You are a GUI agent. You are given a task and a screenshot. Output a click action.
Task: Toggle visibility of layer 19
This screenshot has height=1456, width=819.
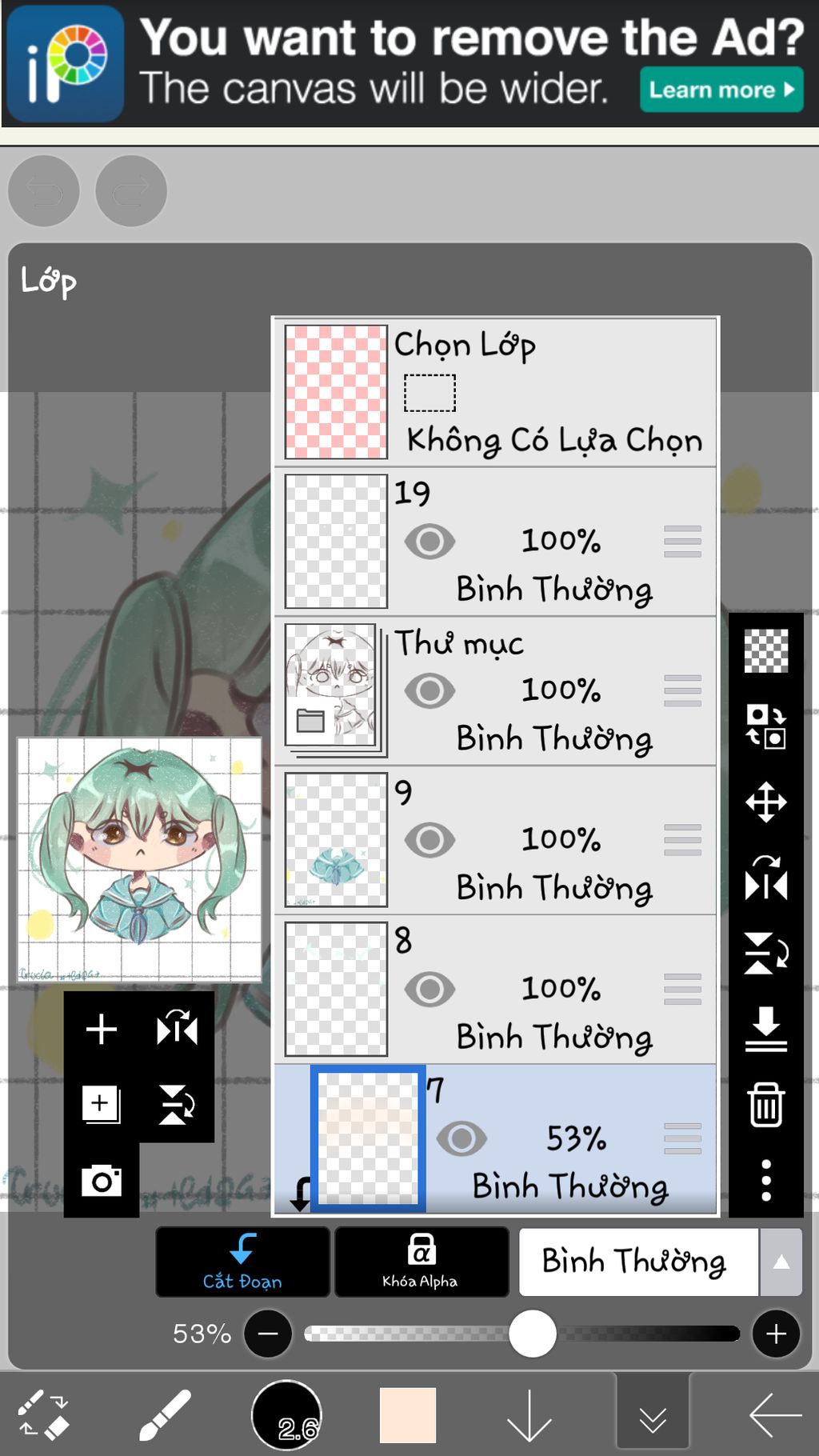pos(429,542)
